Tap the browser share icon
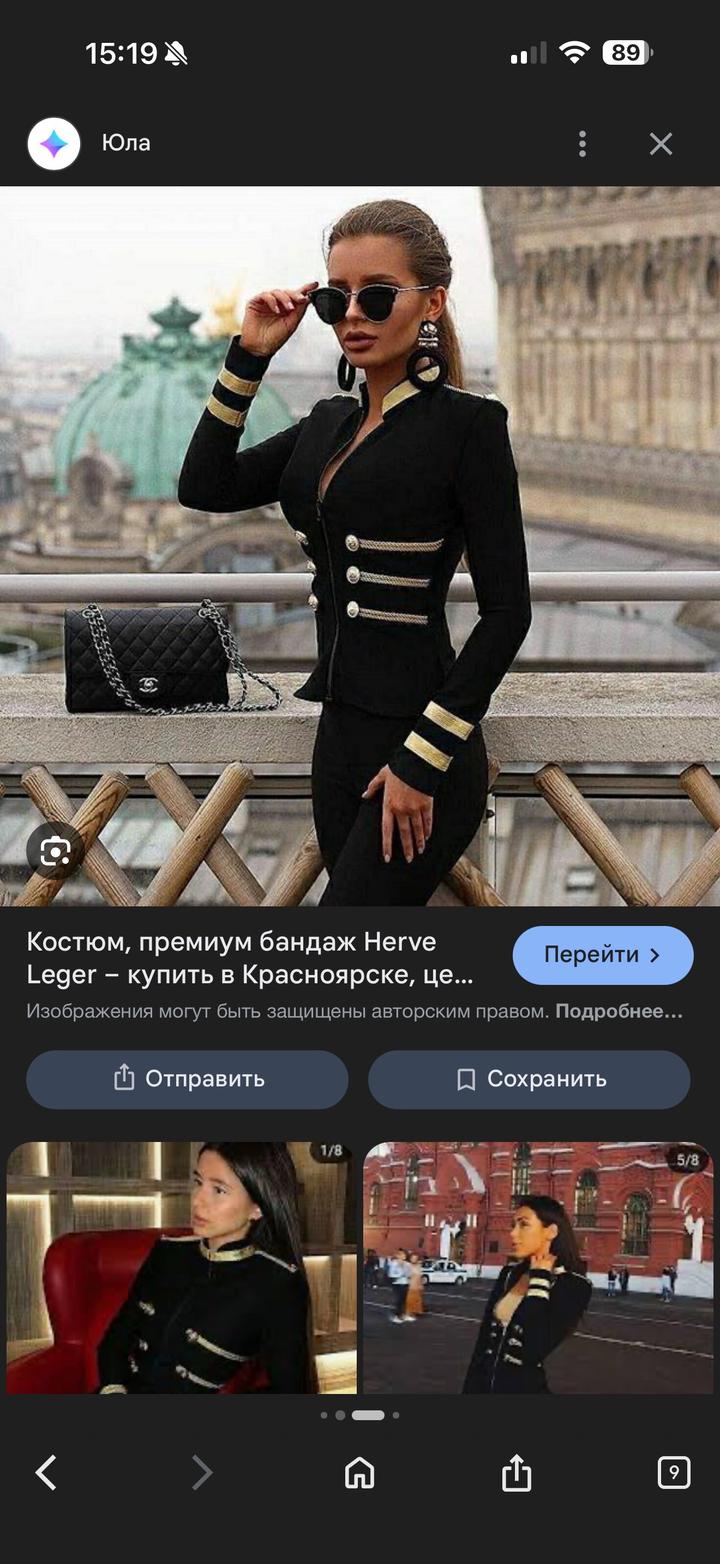720x1564 pixels. [516, 1472]
